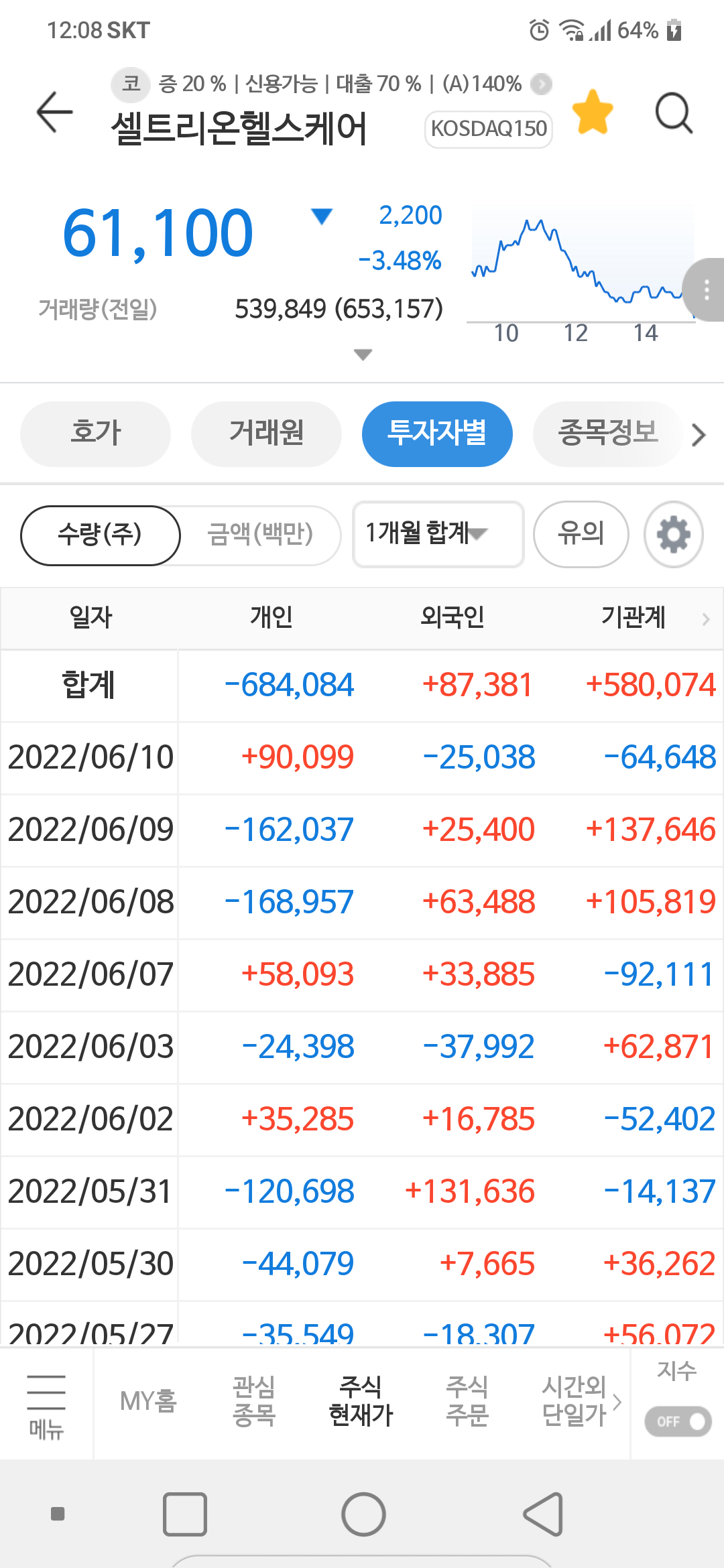Go to MY홈
Screen dimensions: 724x1568
coord(148,1401)
